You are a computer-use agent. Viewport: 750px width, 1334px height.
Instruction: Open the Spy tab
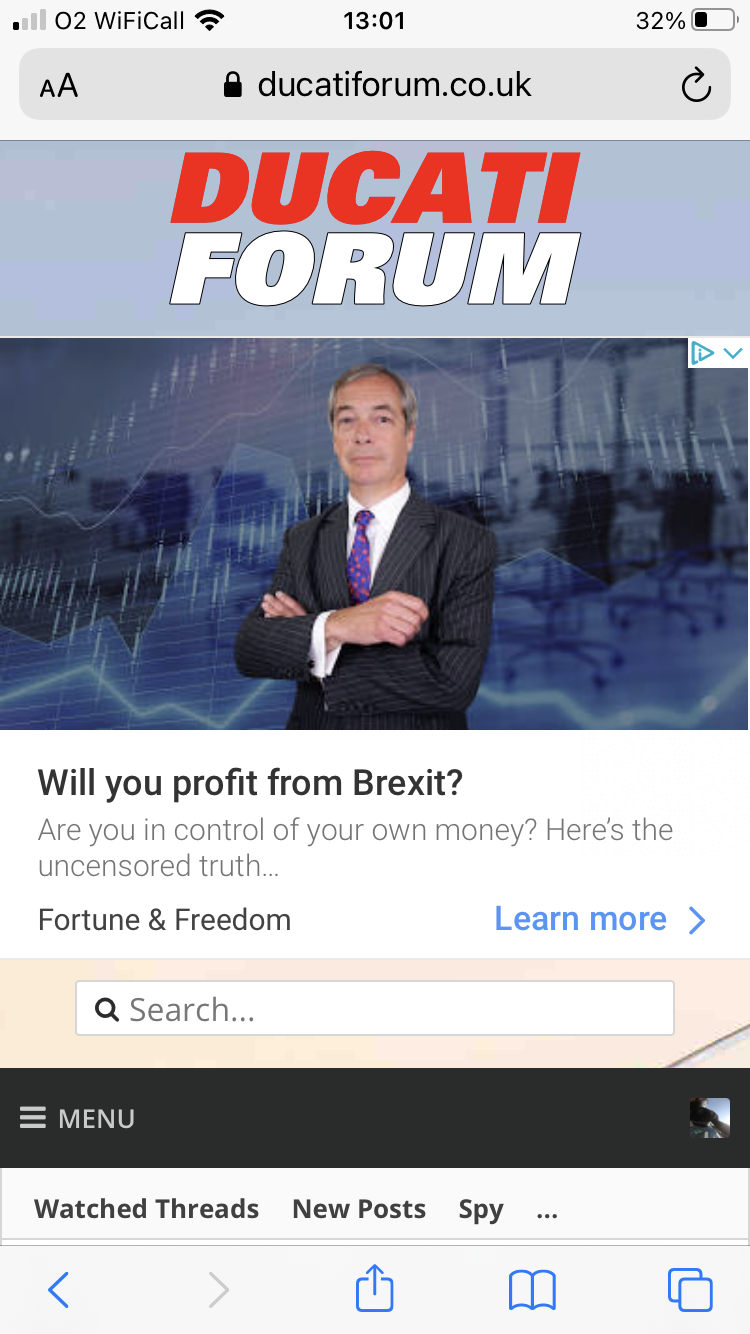(480, 1209)
